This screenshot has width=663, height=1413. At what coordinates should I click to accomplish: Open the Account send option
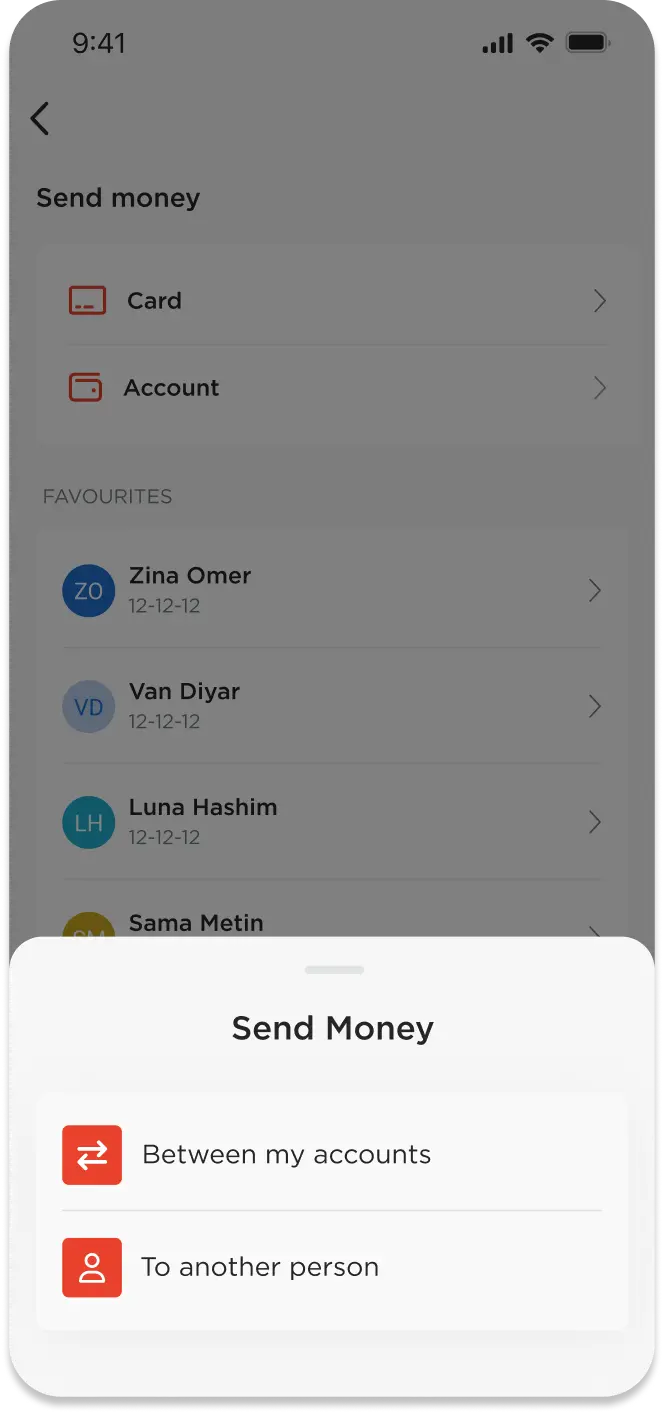[x=336, y=388]
